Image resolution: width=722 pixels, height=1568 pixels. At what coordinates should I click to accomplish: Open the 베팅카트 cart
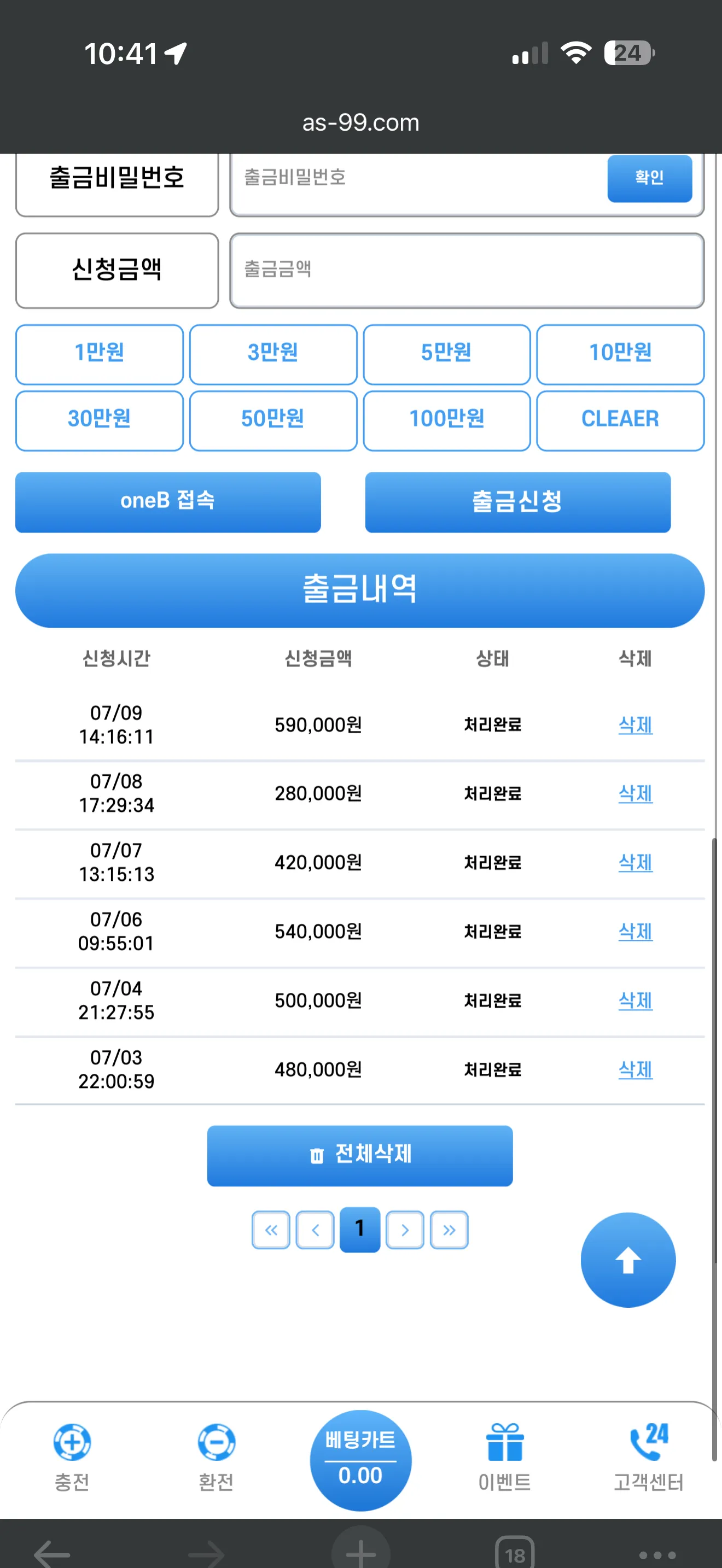pyautogui.click(x=360, y=1460)
